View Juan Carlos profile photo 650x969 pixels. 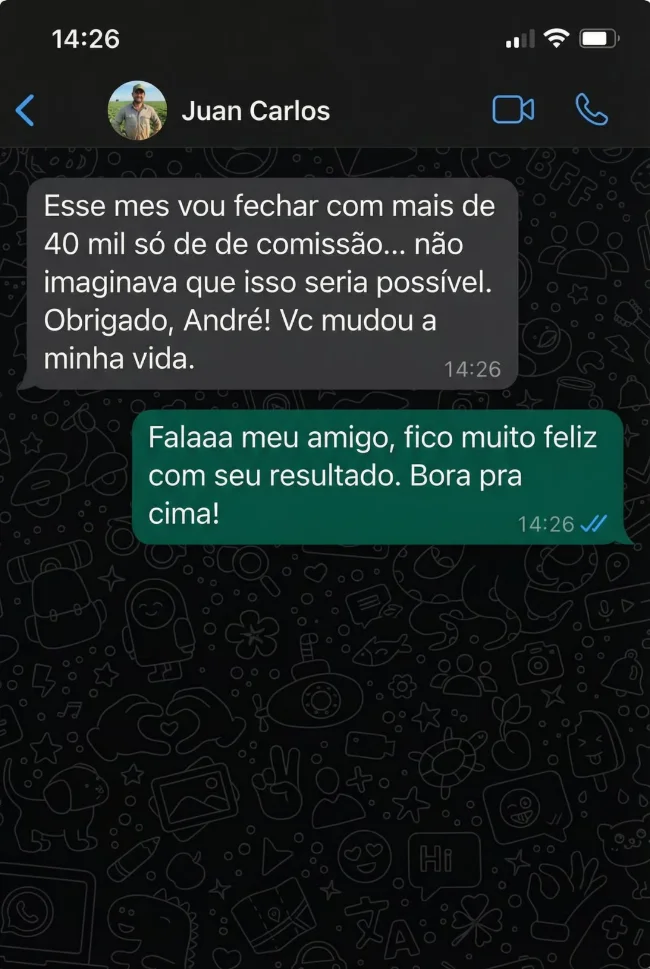137,110
